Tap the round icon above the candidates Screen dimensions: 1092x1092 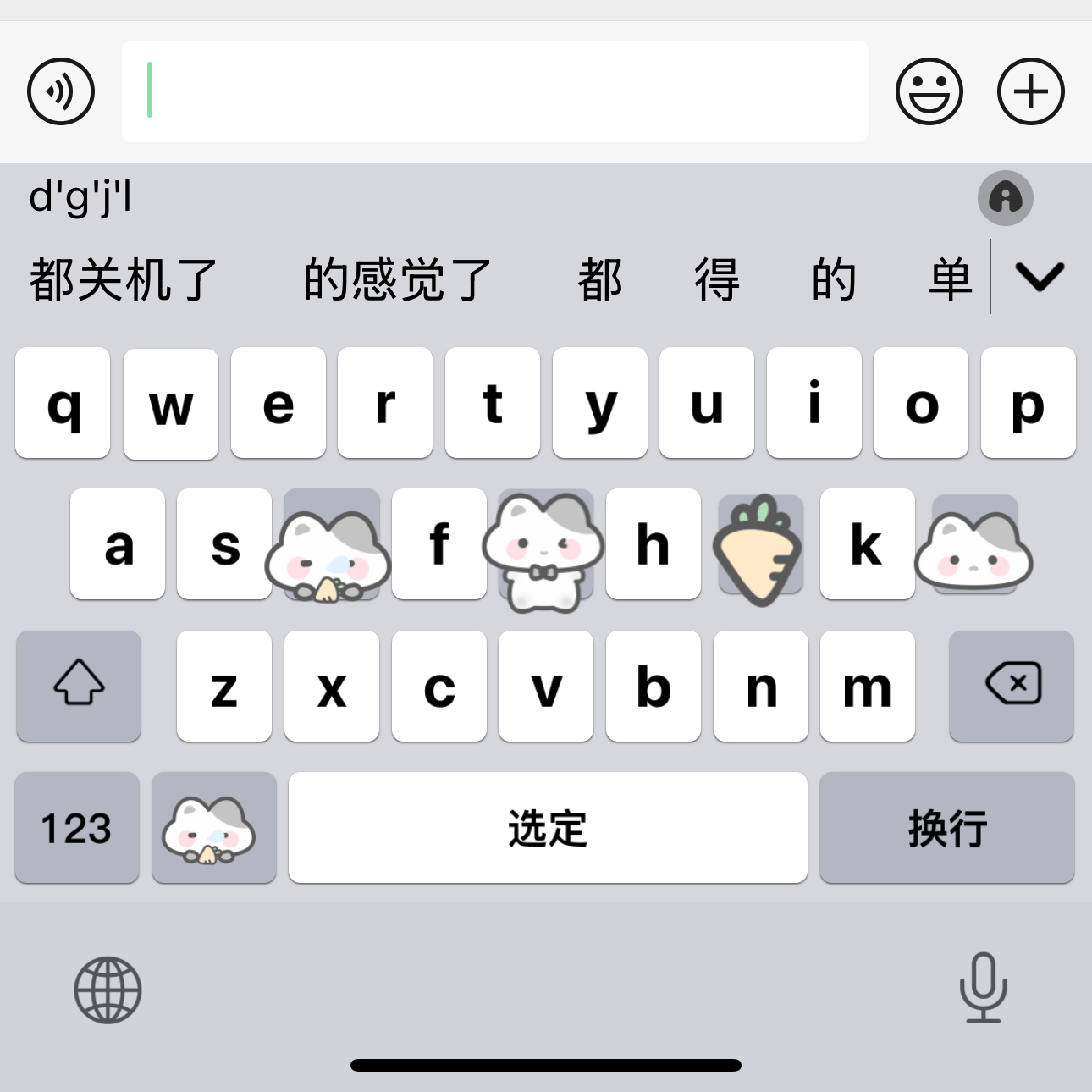1006,198
